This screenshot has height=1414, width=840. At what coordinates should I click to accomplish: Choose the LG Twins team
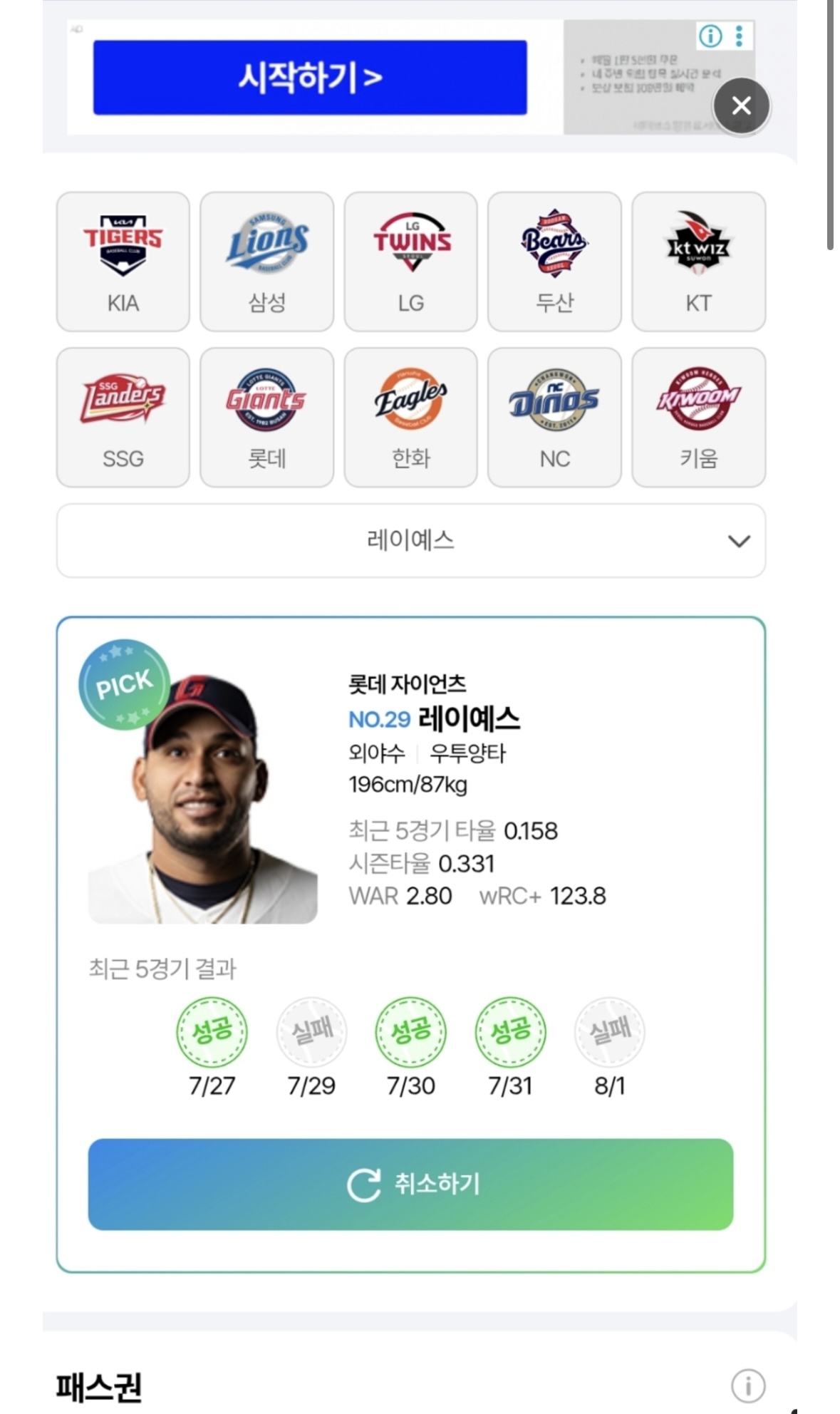pyautogui.click(x=411, y=262)
